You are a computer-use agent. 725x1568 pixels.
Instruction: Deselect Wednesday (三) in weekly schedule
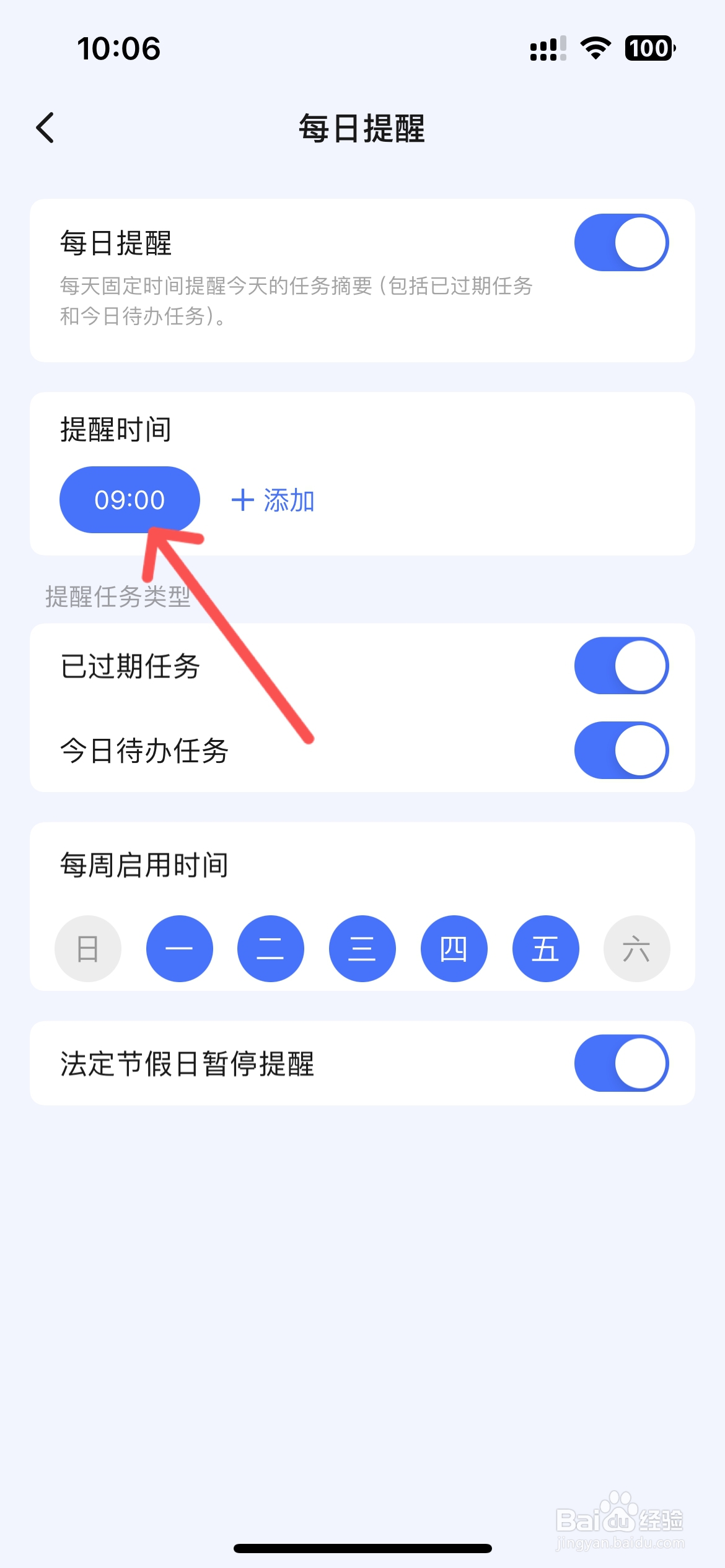coord(362,948)
